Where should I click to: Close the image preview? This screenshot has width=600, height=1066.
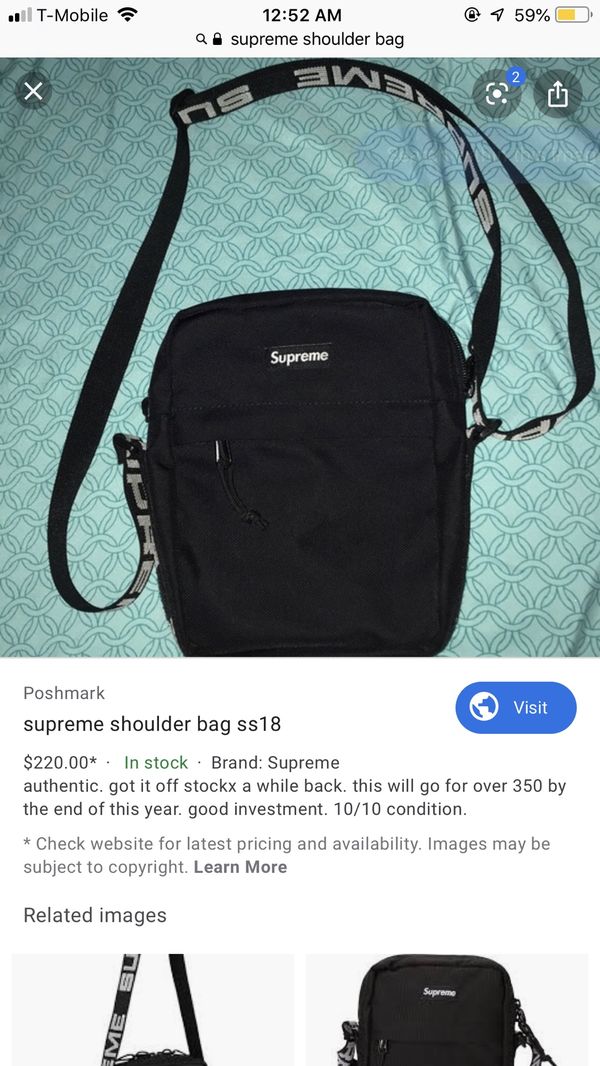click(x=33, y=91)
